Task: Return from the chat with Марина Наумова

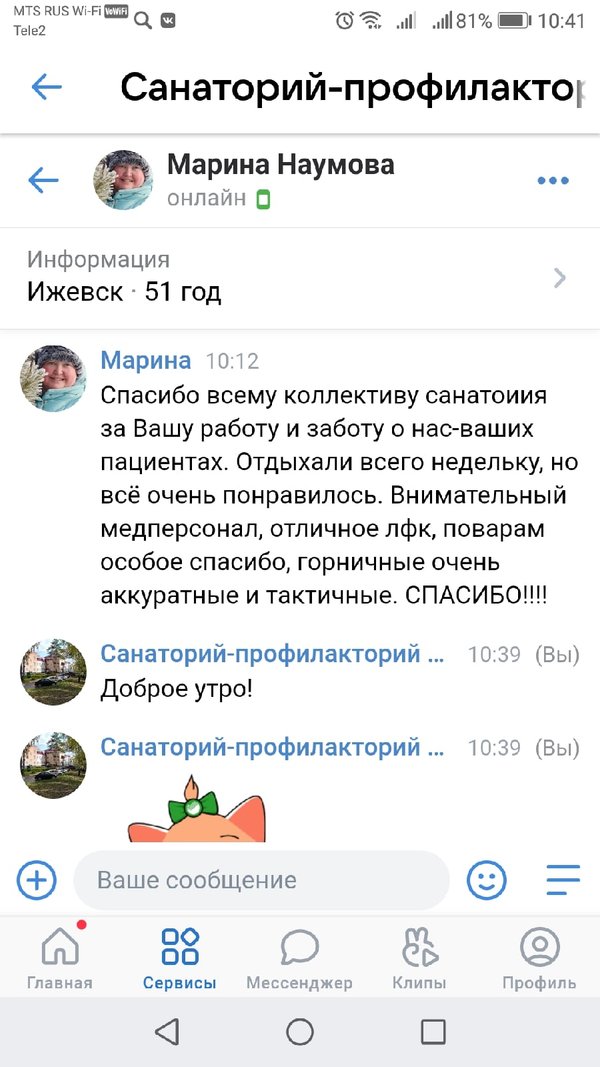Action: [x=44, y=180]
